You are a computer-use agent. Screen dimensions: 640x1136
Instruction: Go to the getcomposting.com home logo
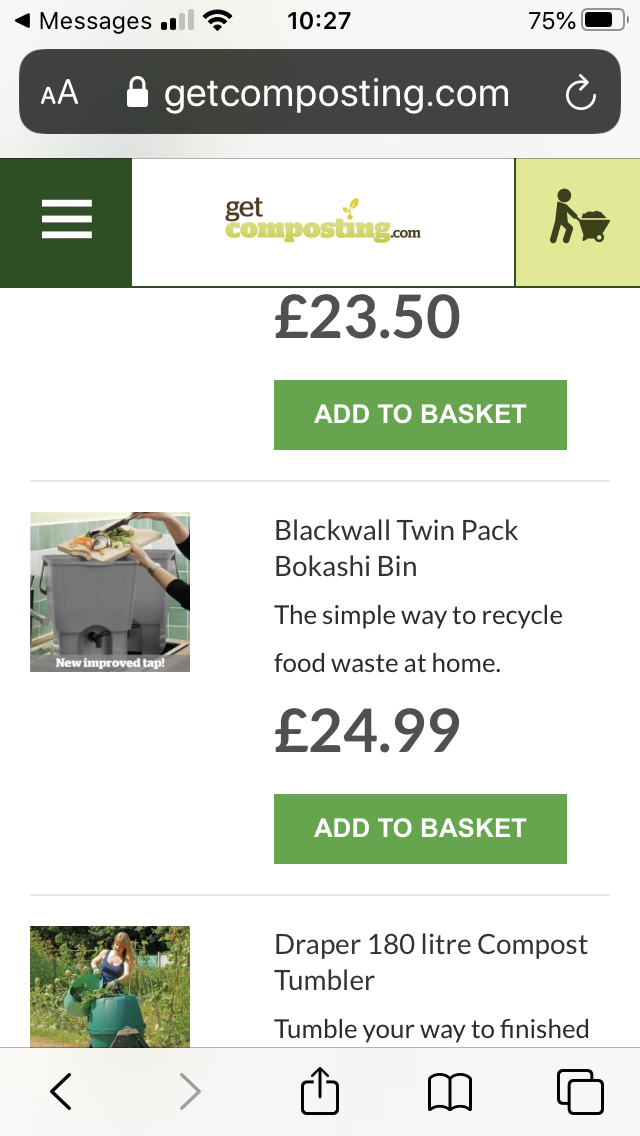click(322, 221)
